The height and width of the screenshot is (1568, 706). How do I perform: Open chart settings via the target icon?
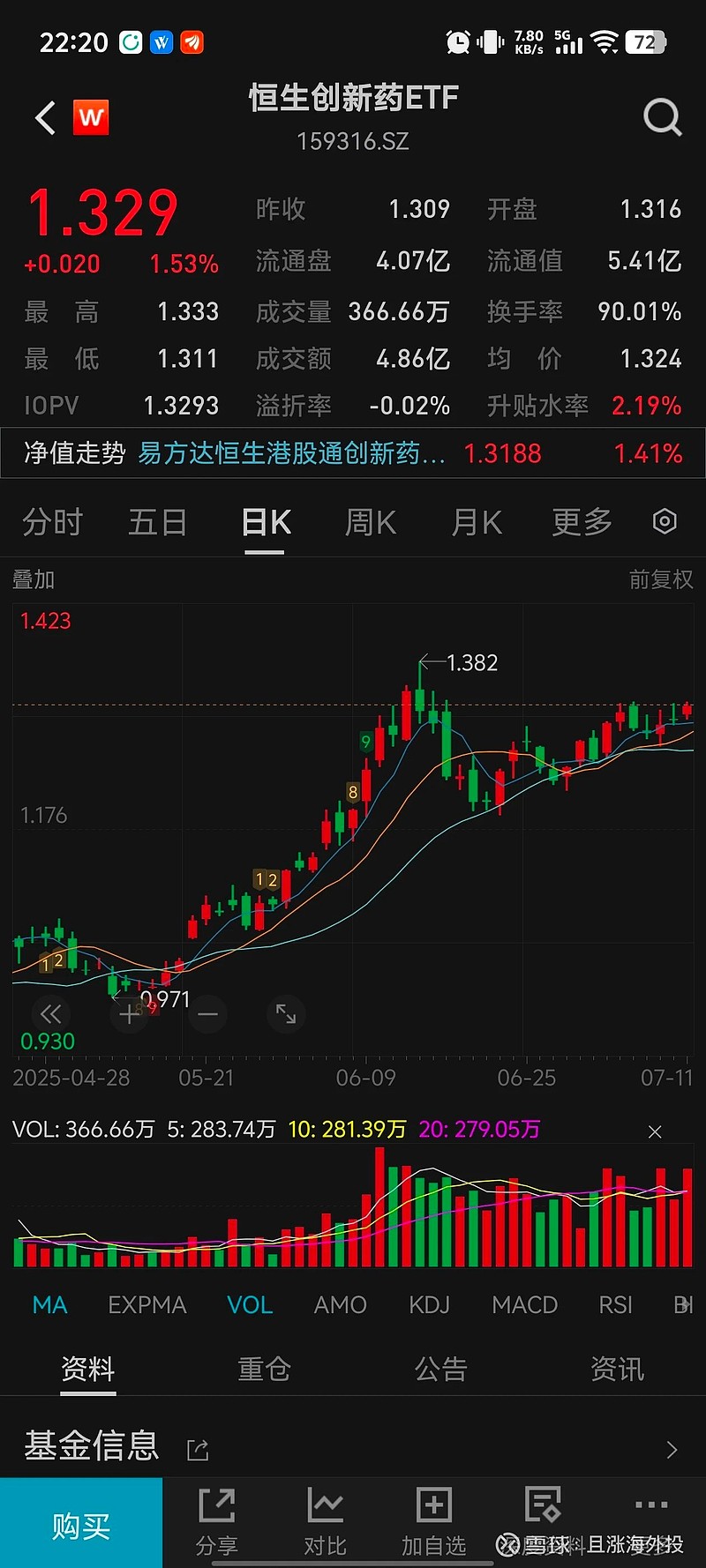pyautogui.click(x=665, y=522)
